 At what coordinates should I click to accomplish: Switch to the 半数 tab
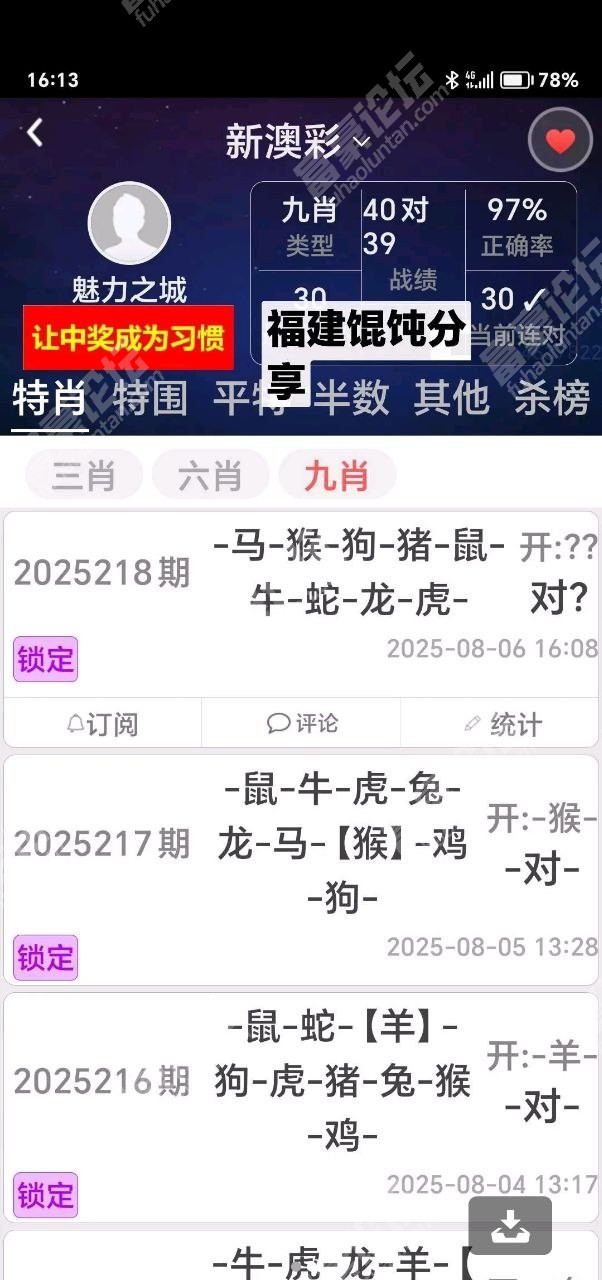coord(351,399)
